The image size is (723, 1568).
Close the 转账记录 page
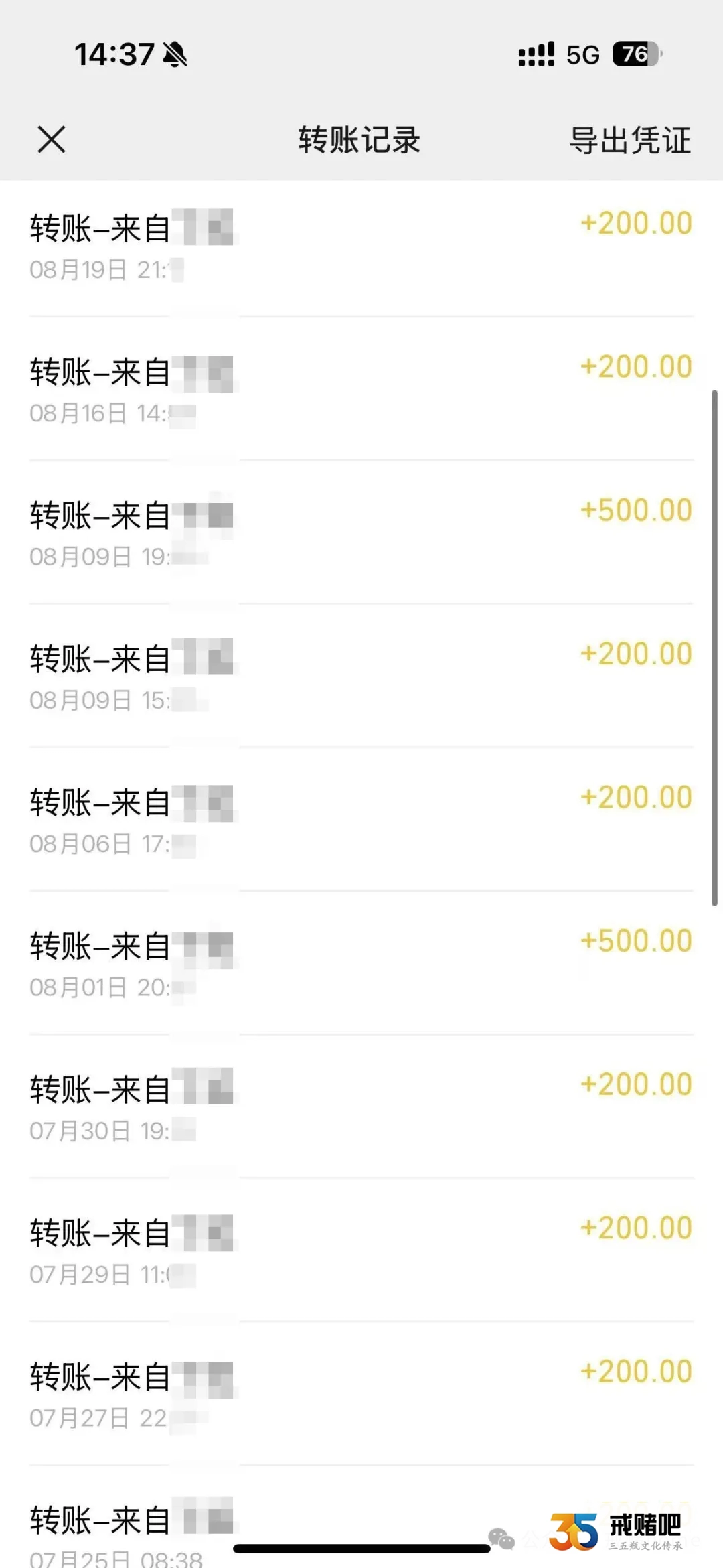(52, 140)
